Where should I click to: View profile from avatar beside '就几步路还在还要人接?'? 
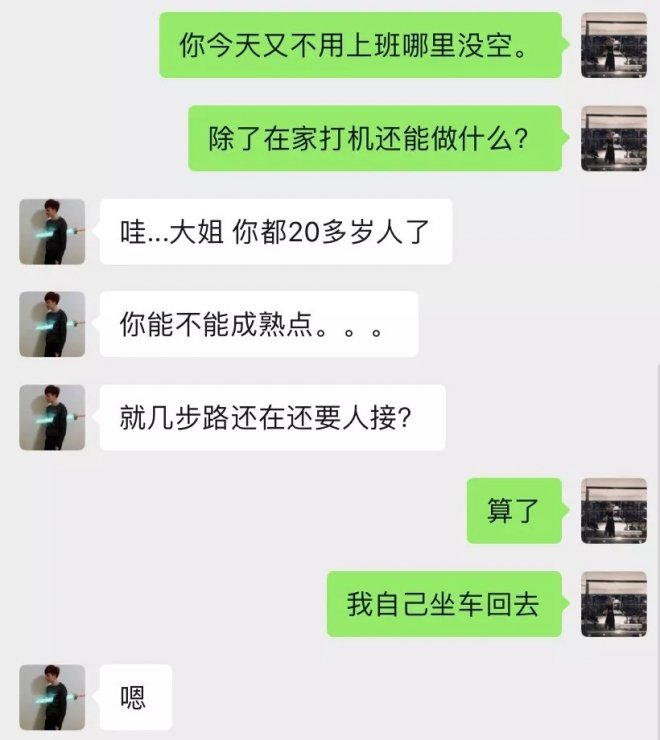52,417
